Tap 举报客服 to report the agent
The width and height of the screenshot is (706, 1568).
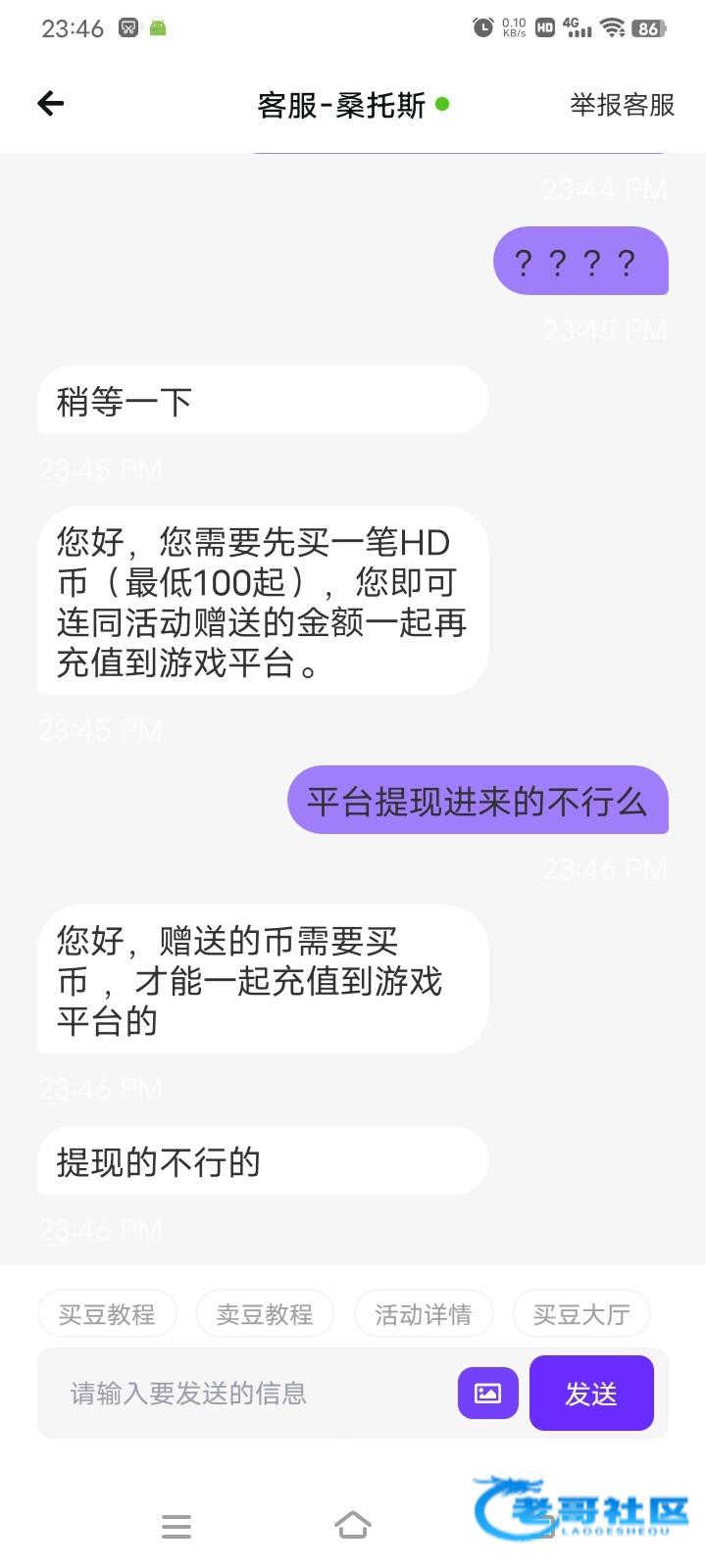[622, 105]
